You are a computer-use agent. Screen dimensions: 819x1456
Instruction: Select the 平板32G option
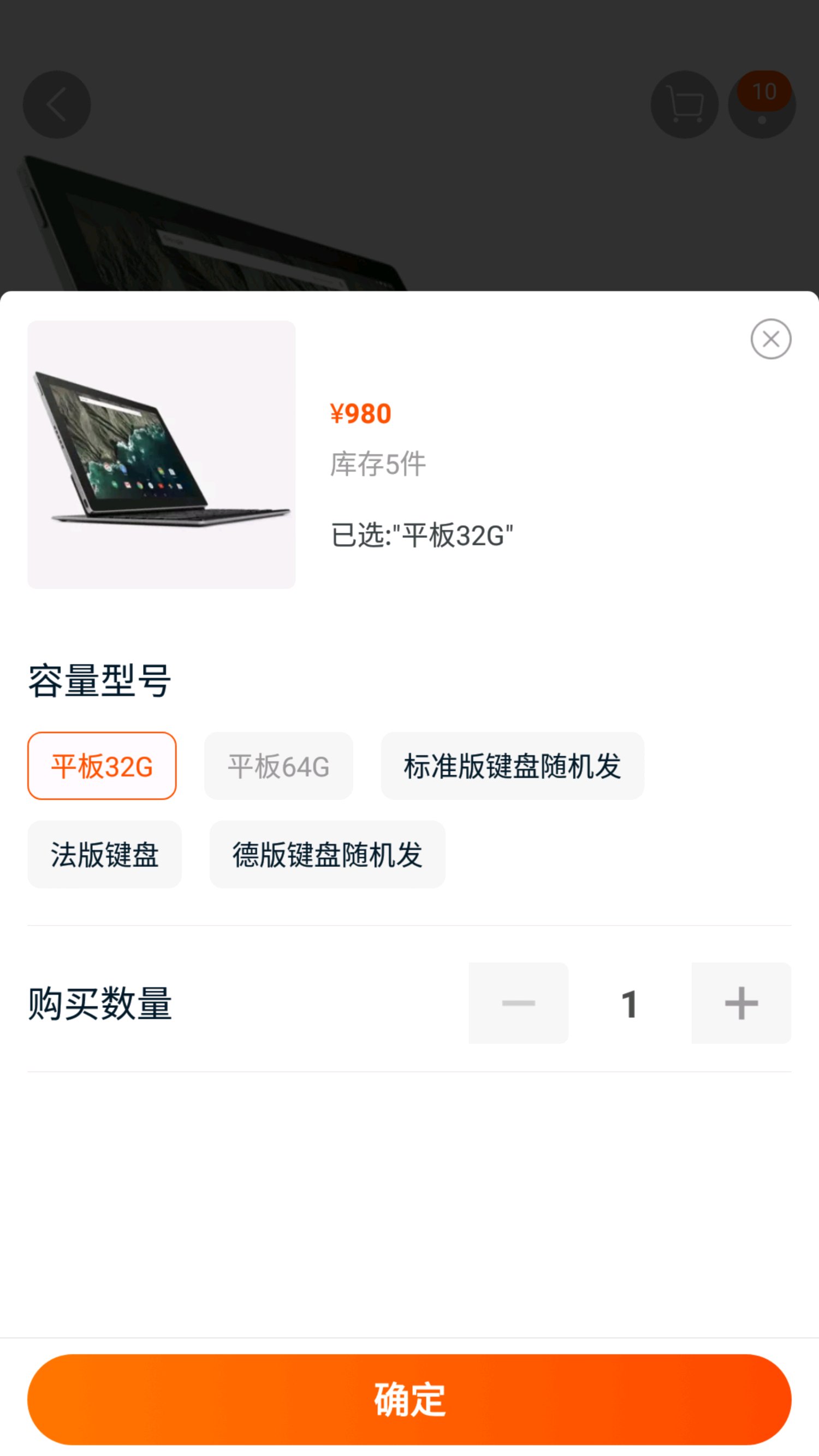[x=102, y=766]
